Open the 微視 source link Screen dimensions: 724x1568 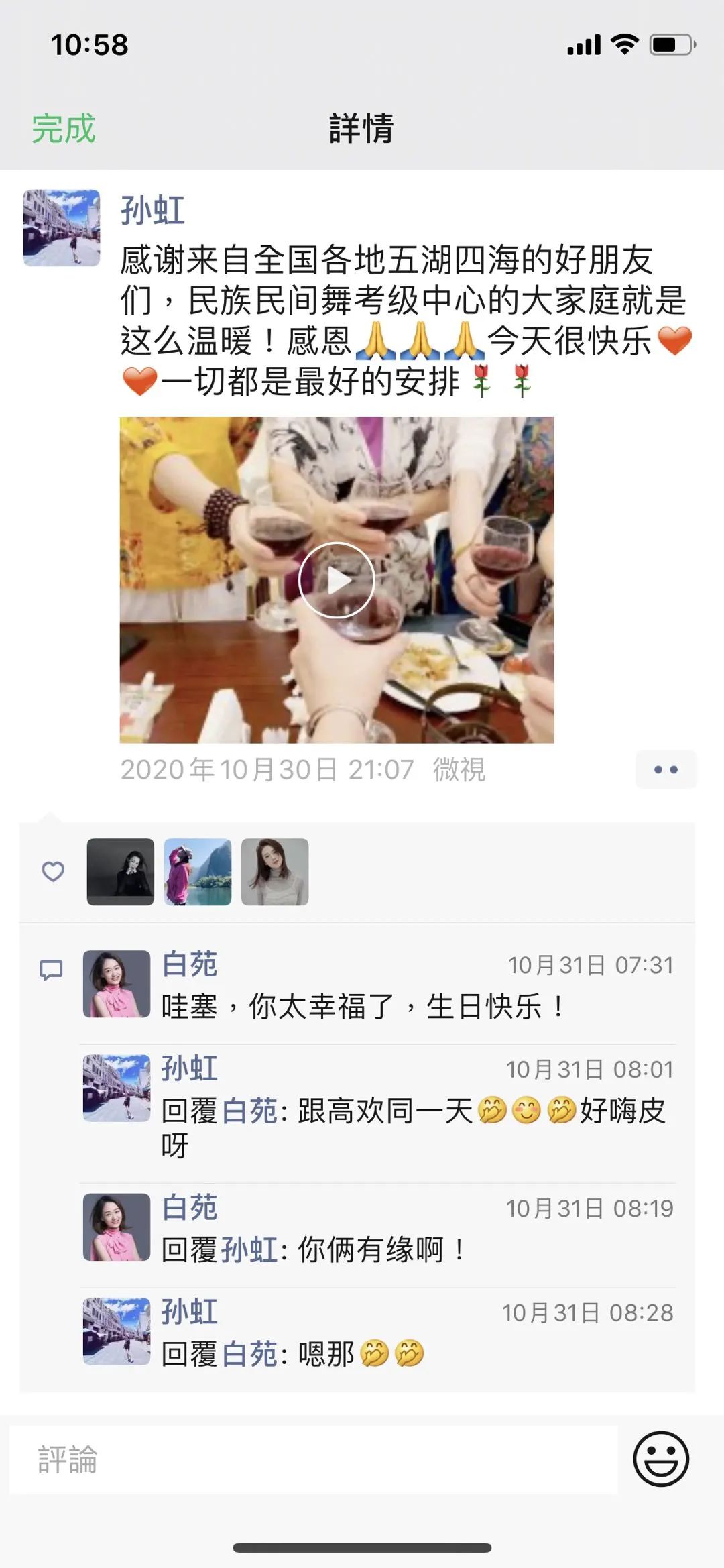[459, 769]
